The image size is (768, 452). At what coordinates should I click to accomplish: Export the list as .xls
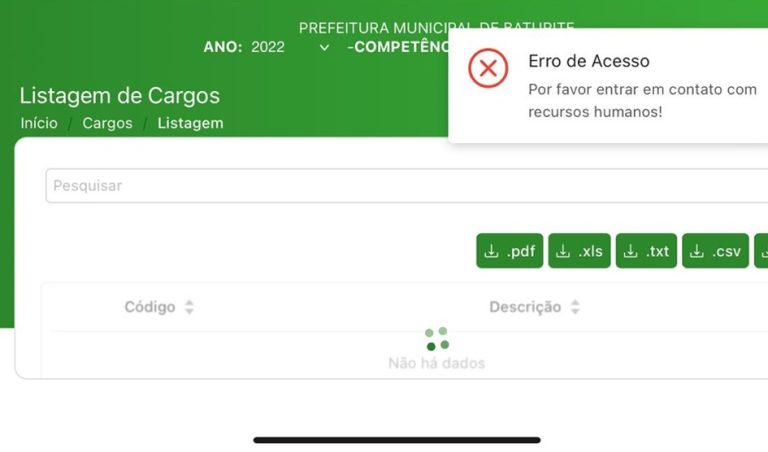click(x=580, y=251)
